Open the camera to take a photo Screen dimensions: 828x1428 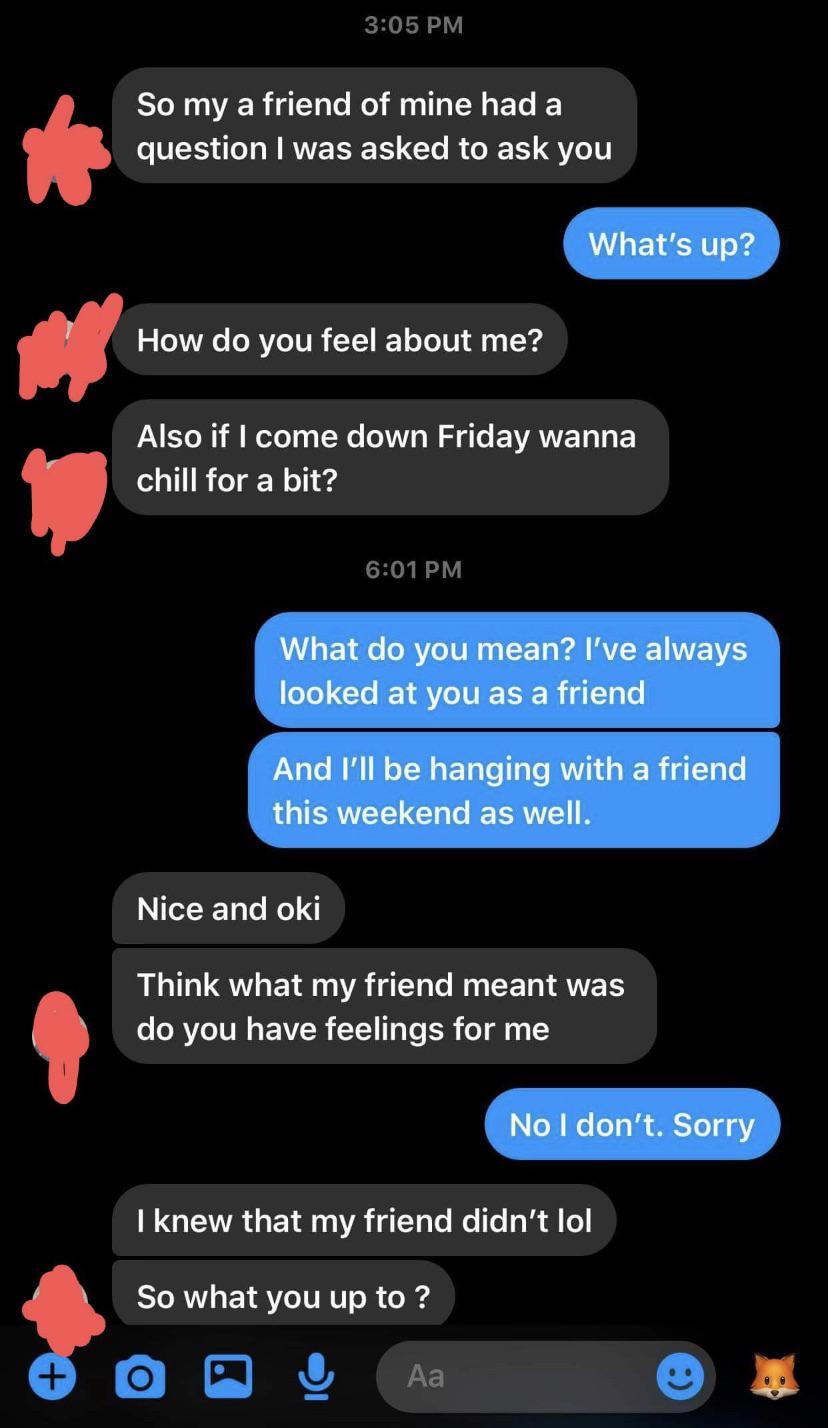click(x=140, y=1377)
